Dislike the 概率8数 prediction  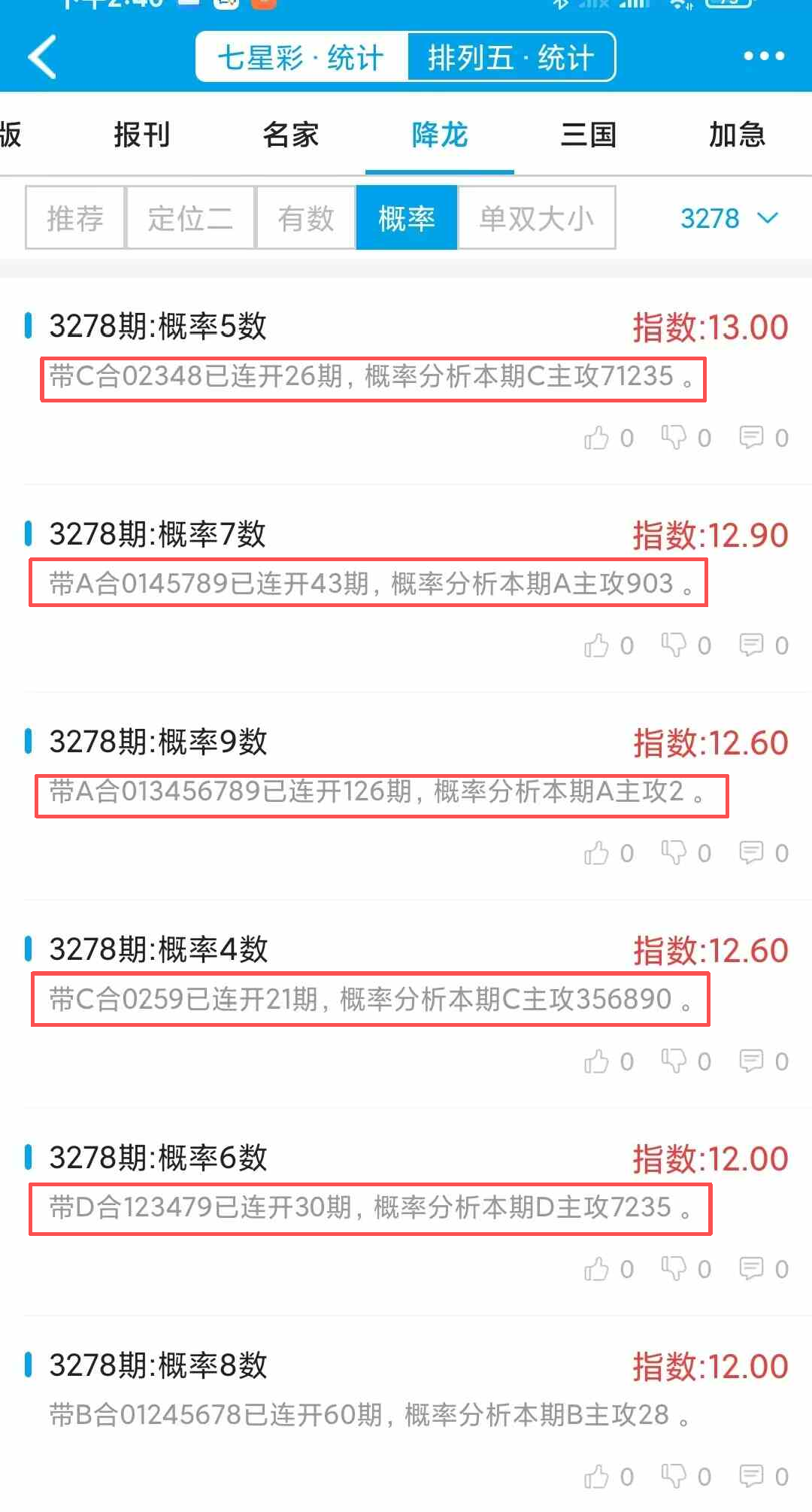pos(676,1474)
